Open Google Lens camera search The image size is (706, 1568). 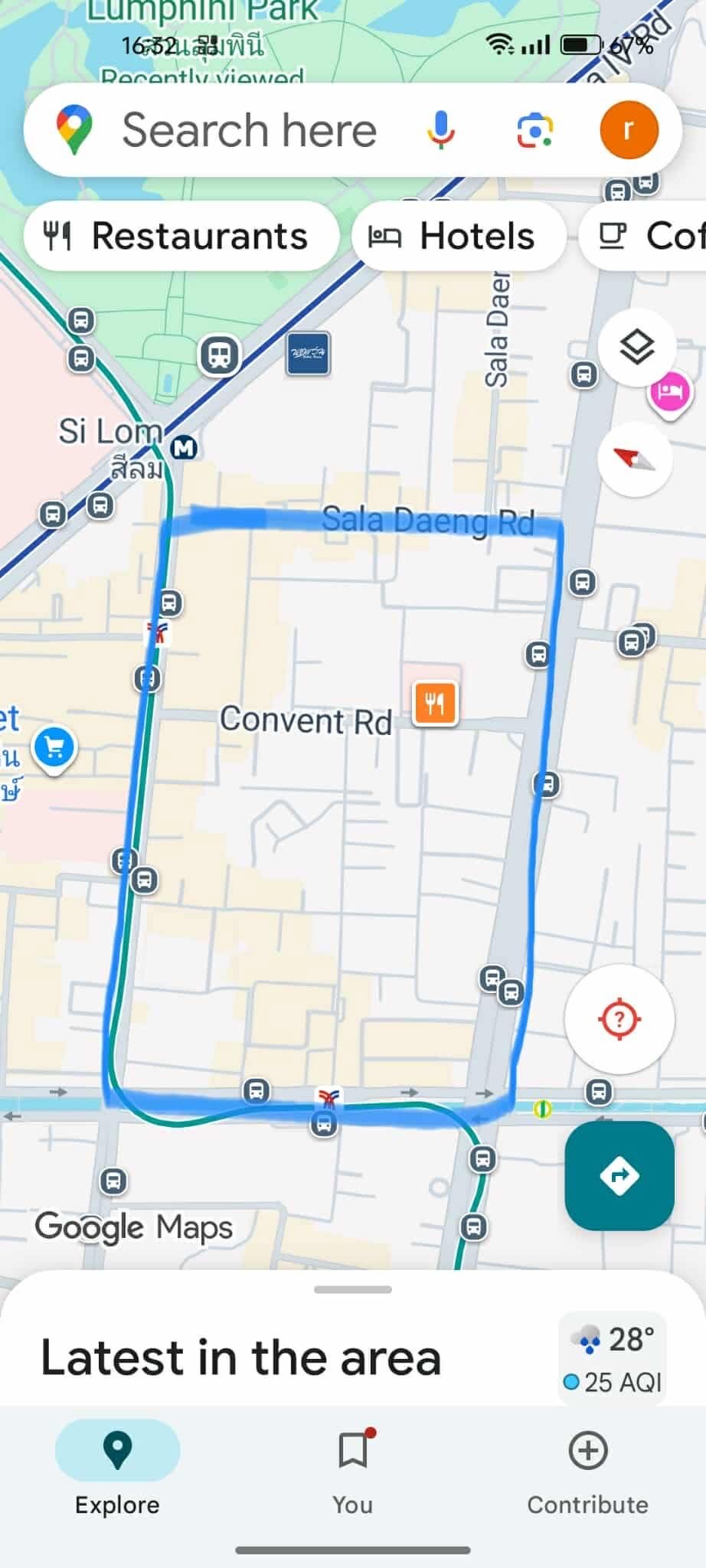534,130
